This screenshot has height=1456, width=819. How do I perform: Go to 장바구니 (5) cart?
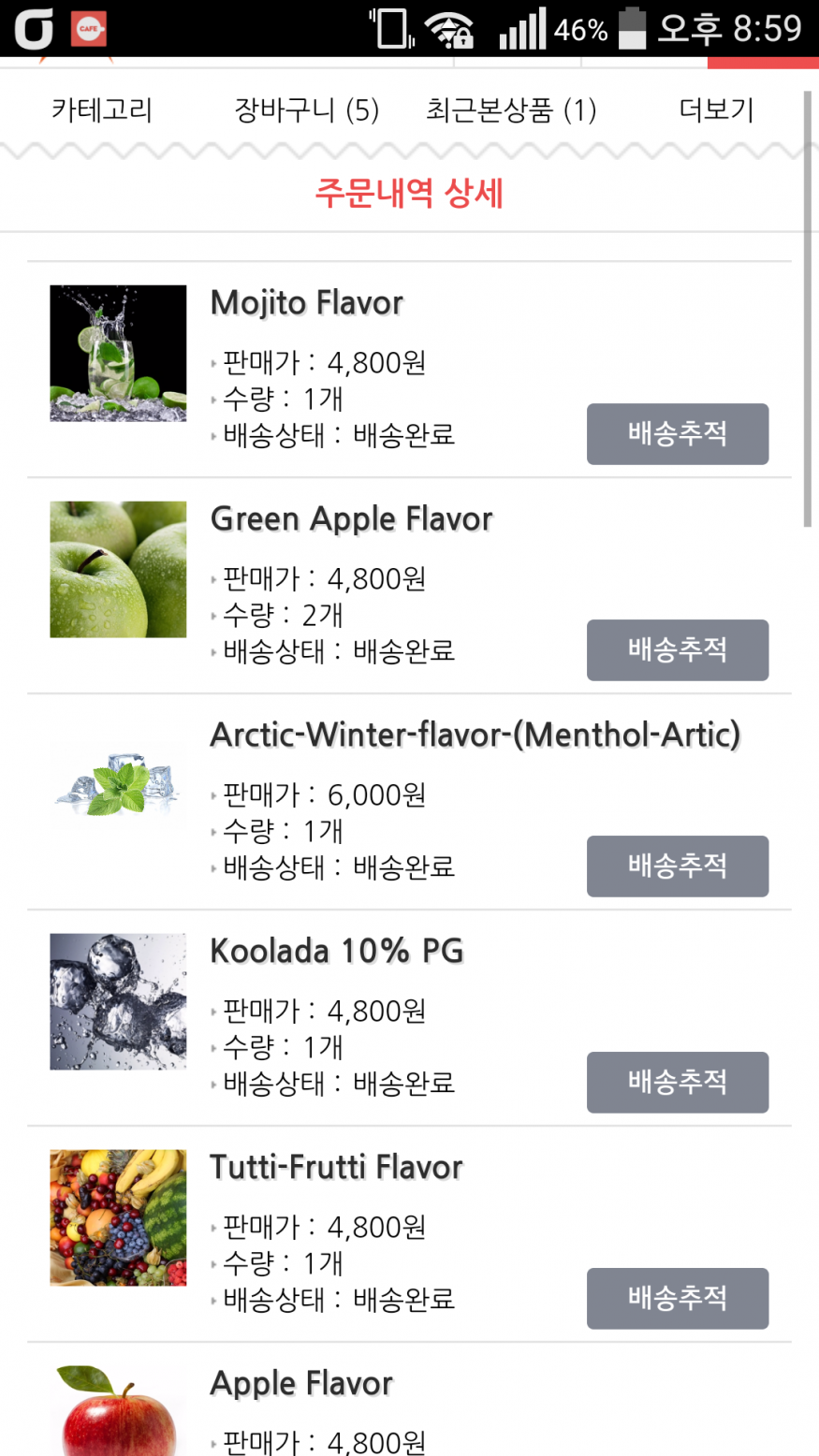pos(306,110)
